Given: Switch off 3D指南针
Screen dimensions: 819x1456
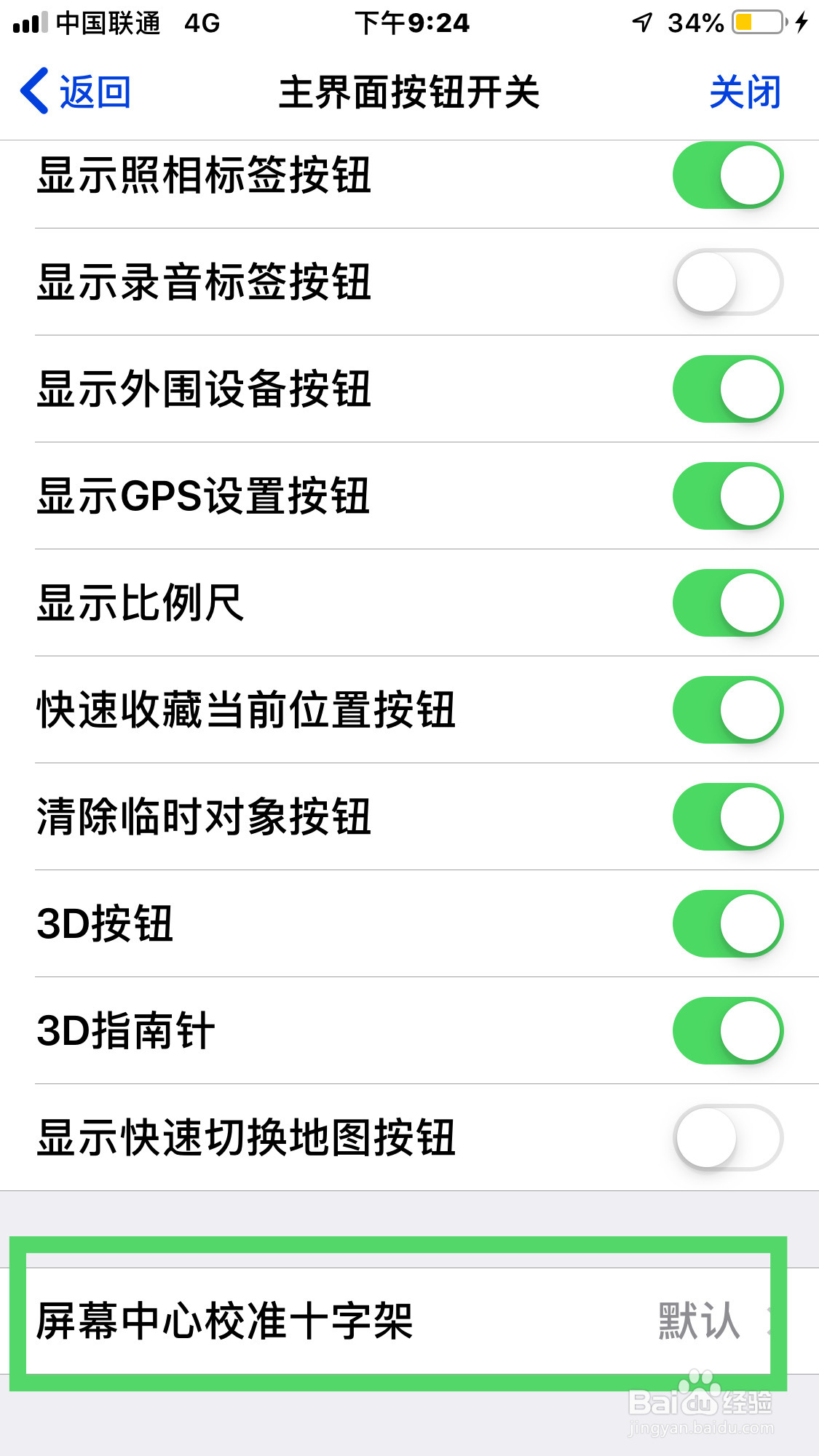Looking at the screenshot, I should [727, 1031].
